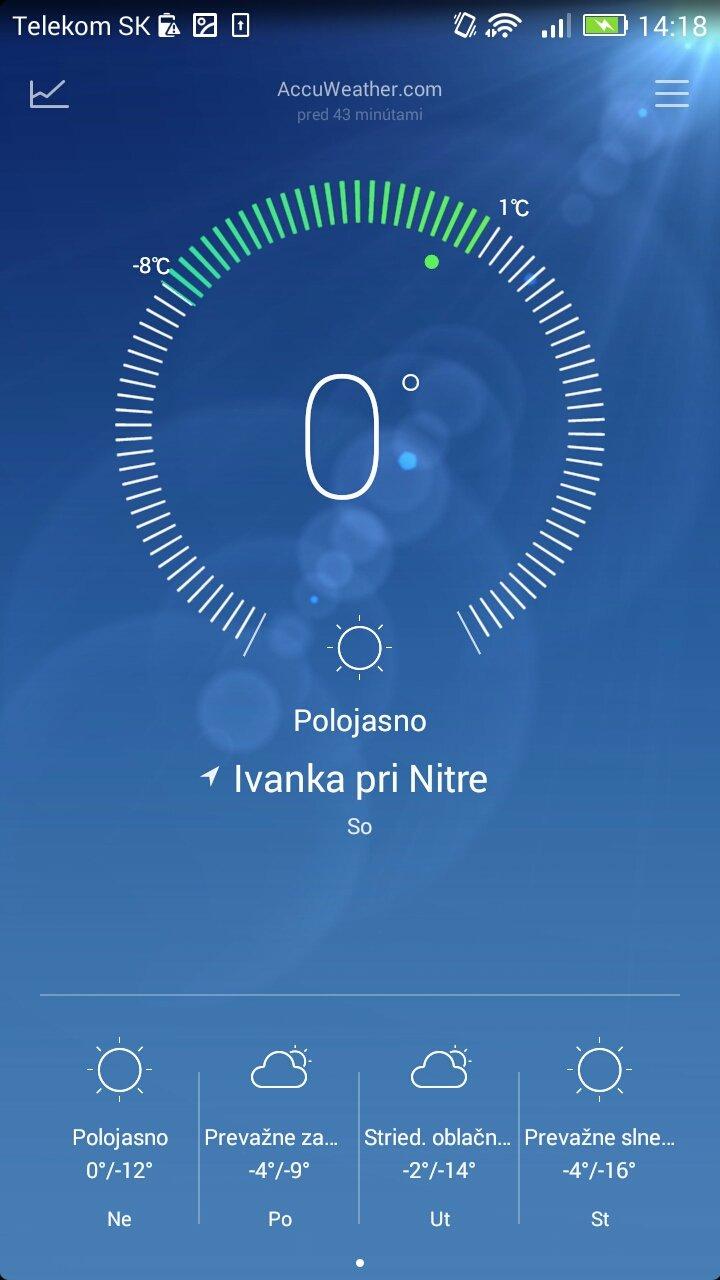
Task: Open the AccuWeather.com source link
Action: [x=359, y=90]
